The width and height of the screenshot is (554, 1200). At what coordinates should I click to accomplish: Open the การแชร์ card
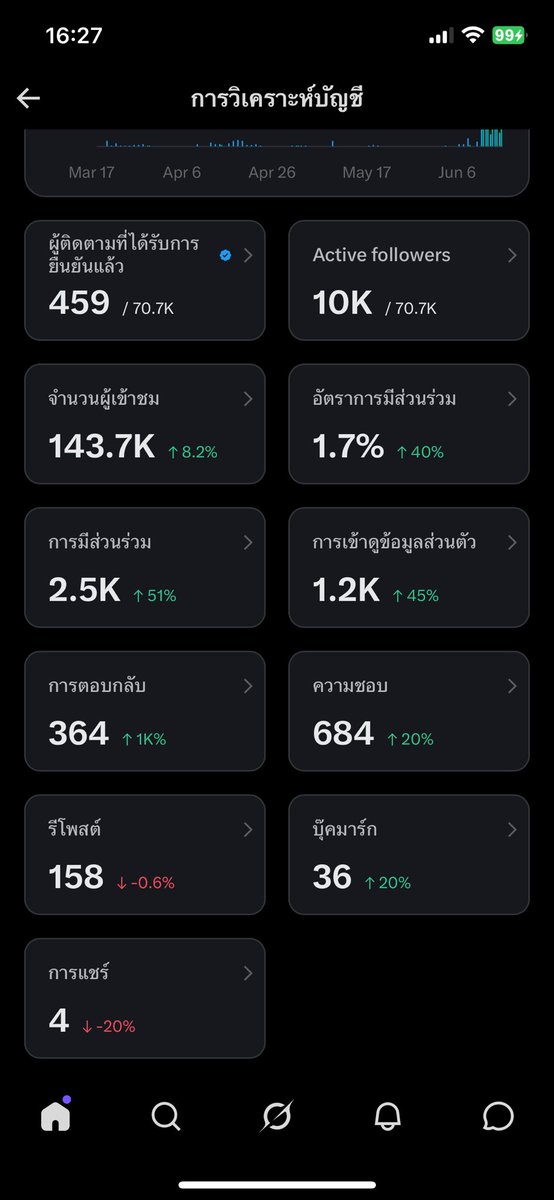(145, 998)
